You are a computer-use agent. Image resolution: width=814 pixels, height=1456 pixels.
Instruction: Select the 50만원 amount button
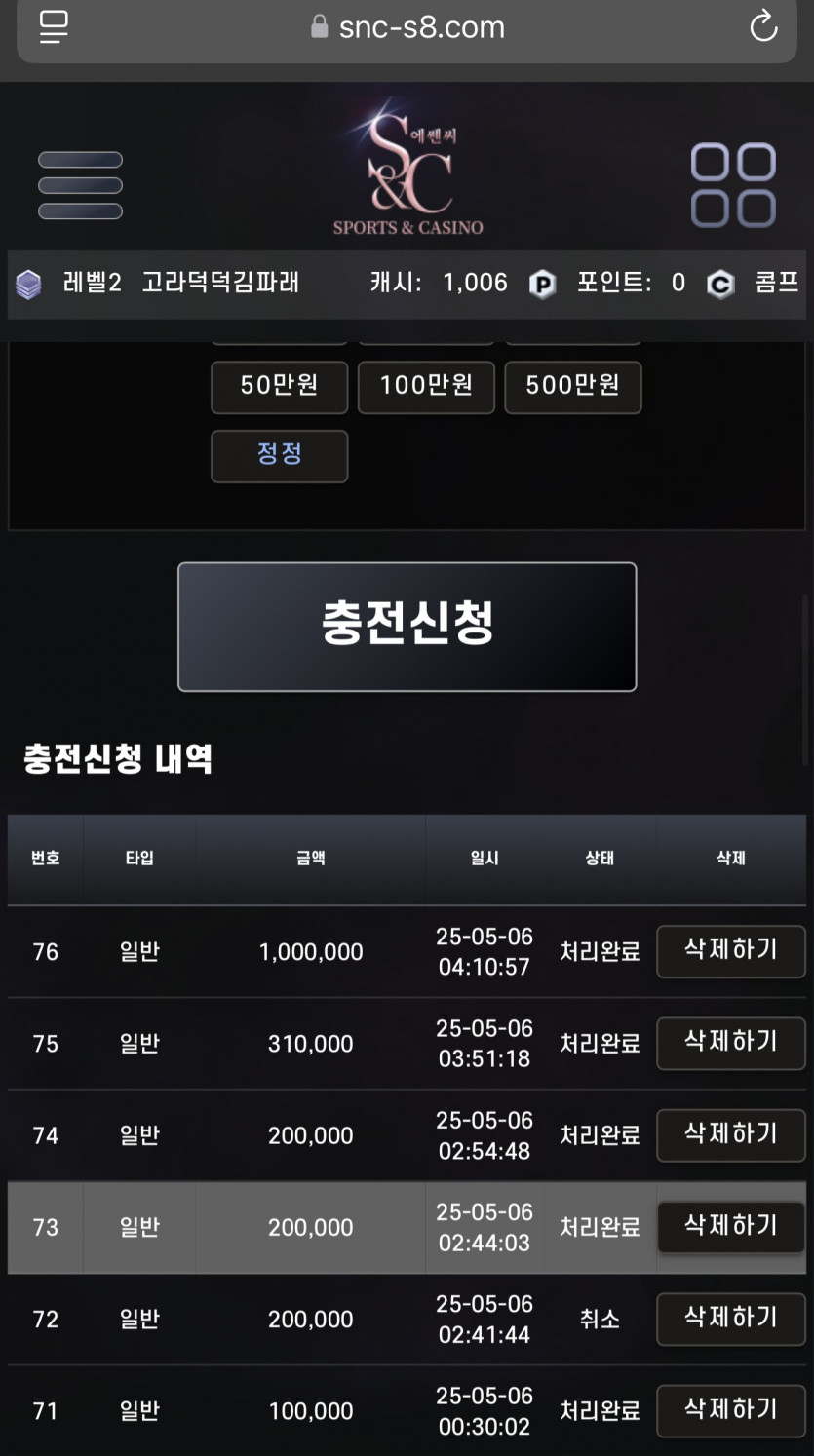[280, 387]
